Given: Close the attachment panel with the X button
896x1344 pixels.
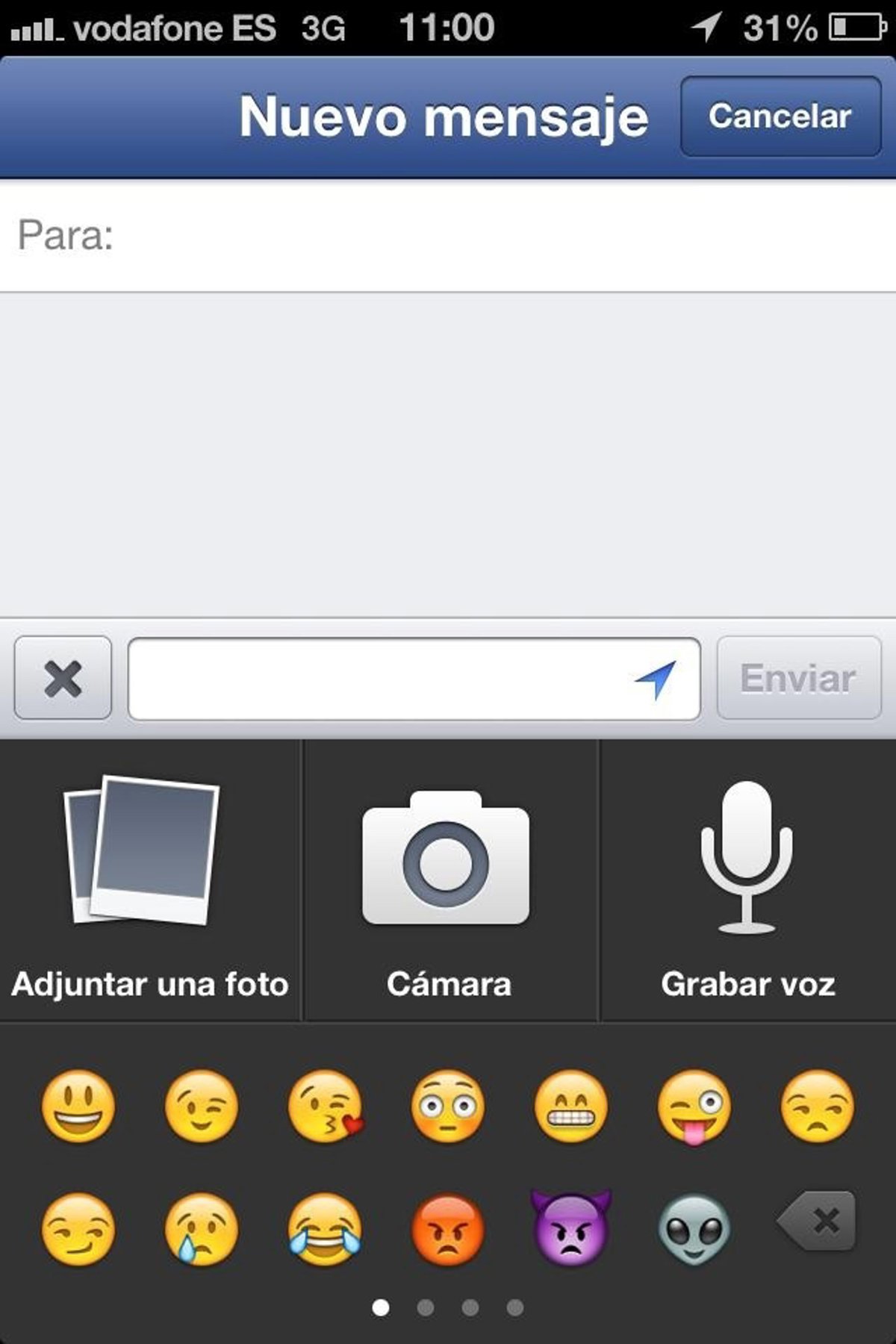Looking at the screenshot, I should 63,678.
